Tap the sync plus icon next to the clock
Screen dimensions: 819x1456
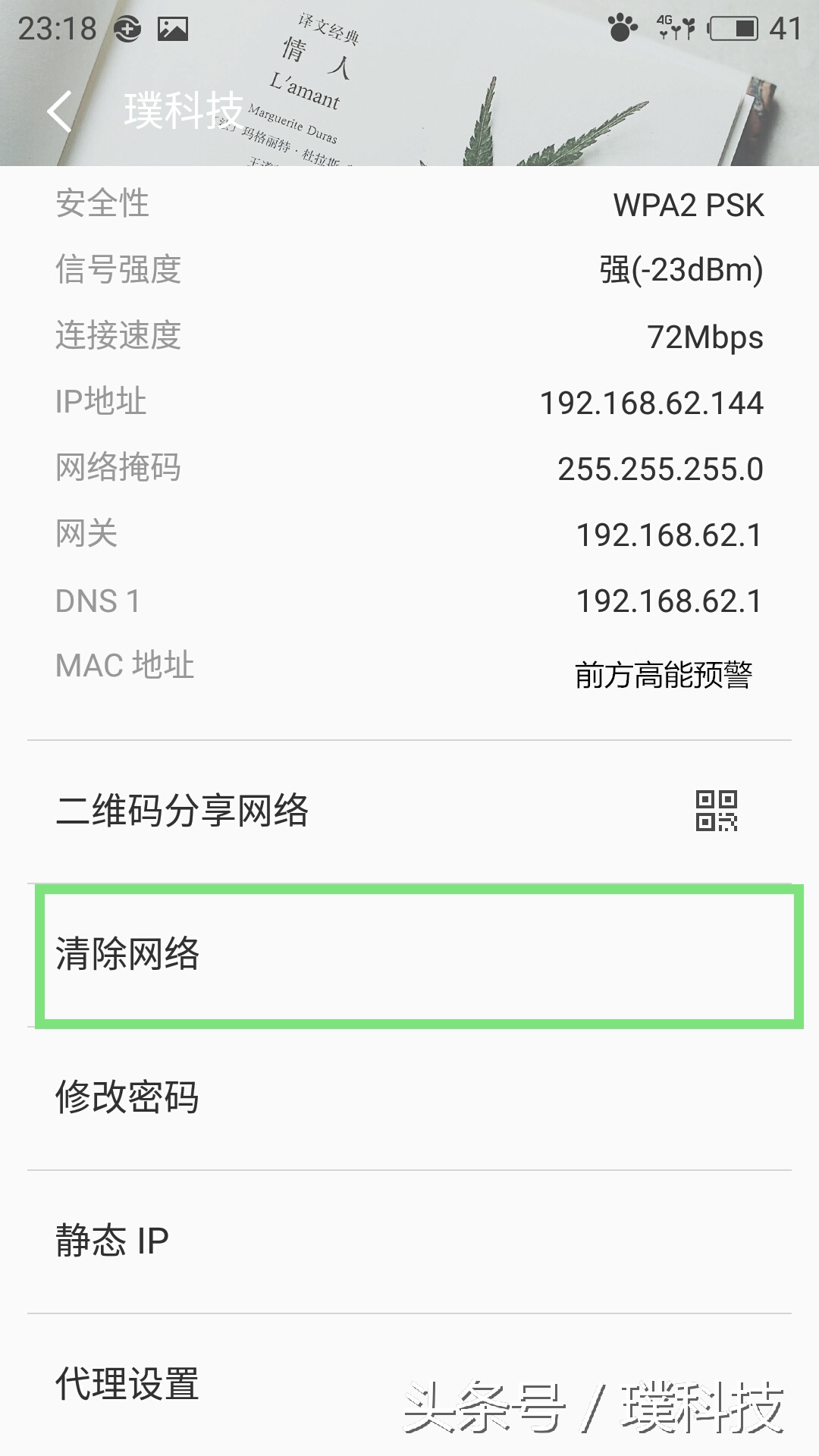pyautogui.click(x=127, y=28)
